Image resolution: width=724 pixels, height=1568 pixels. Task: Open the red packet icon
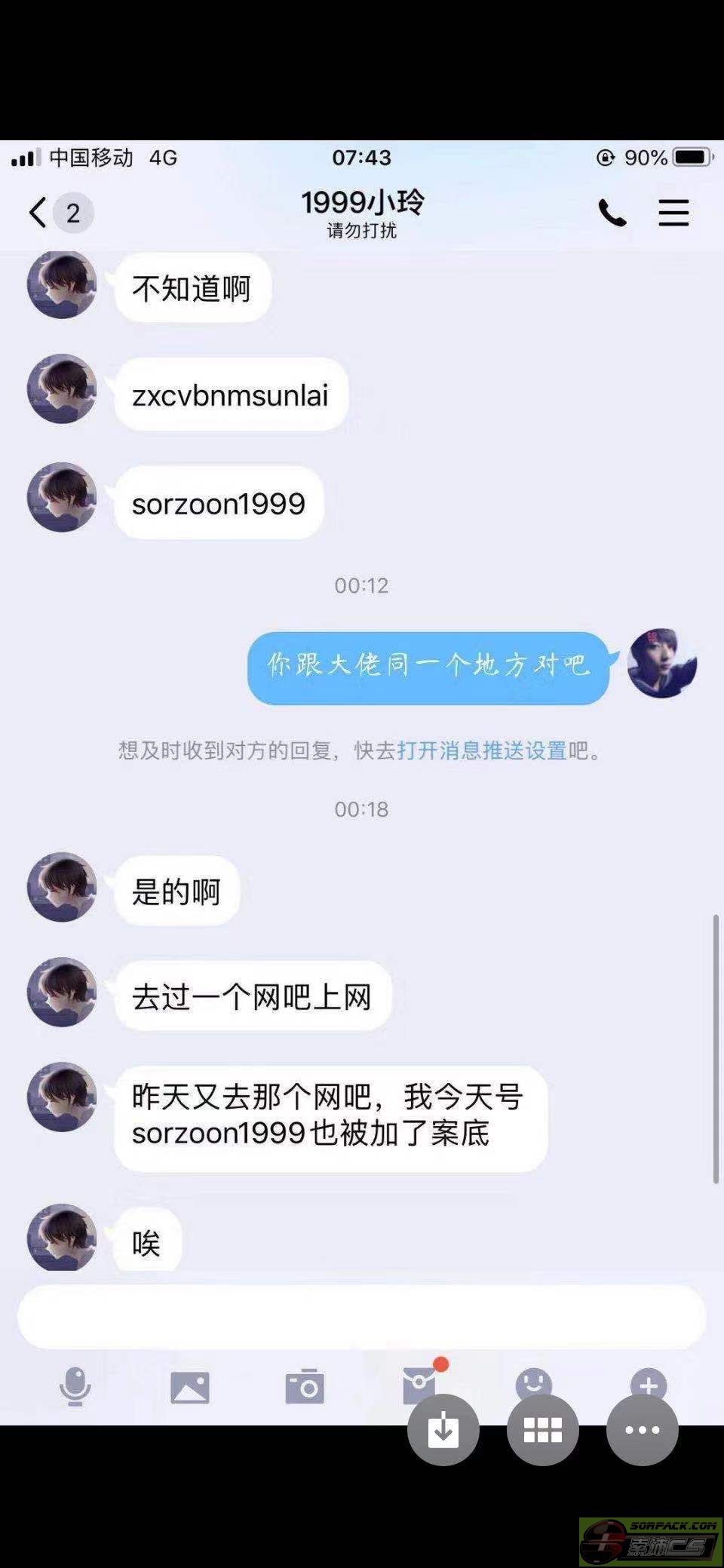[420, 1384]
